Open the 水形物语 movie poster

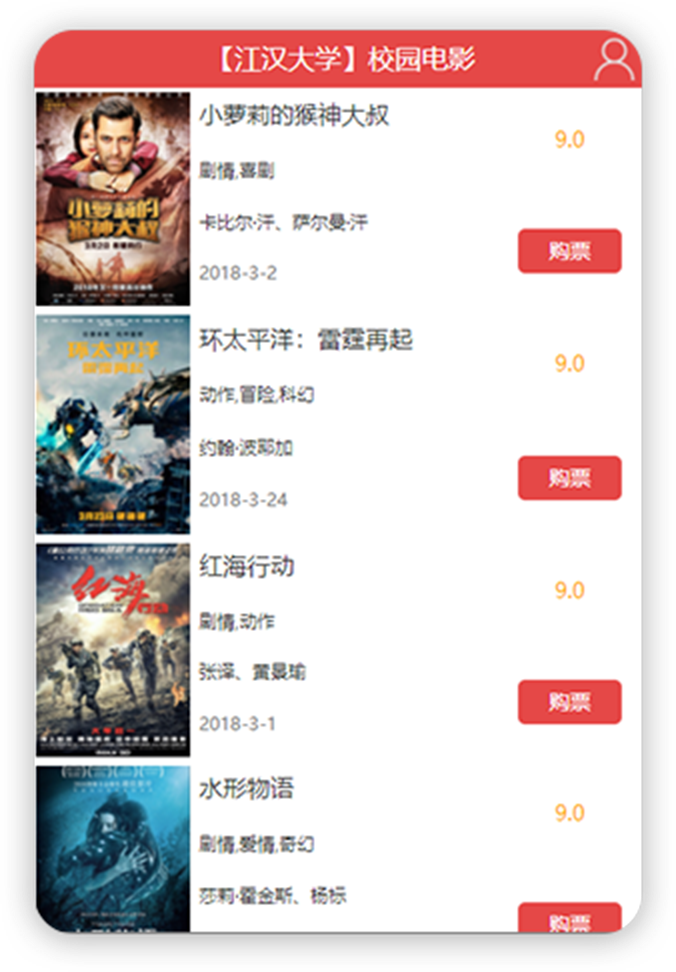tap(113, 850)
